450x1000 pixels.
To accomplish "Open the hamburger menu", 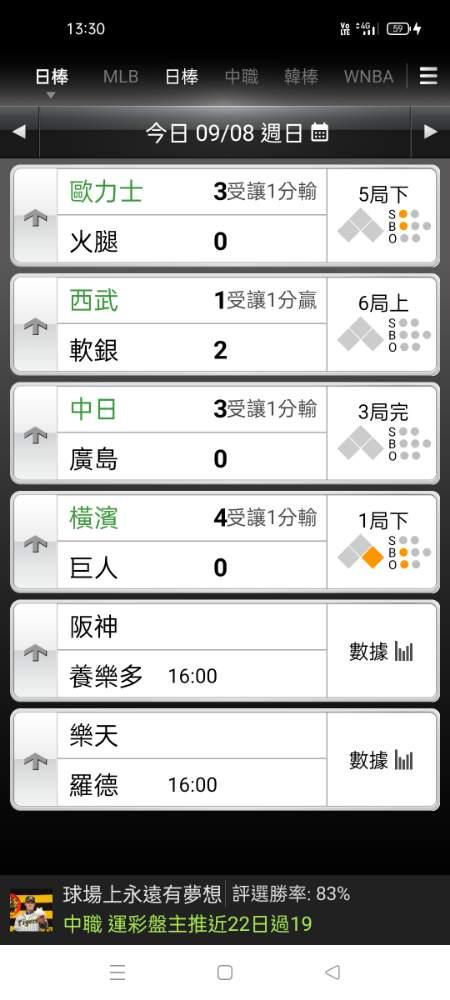I will tap(428, 77).
